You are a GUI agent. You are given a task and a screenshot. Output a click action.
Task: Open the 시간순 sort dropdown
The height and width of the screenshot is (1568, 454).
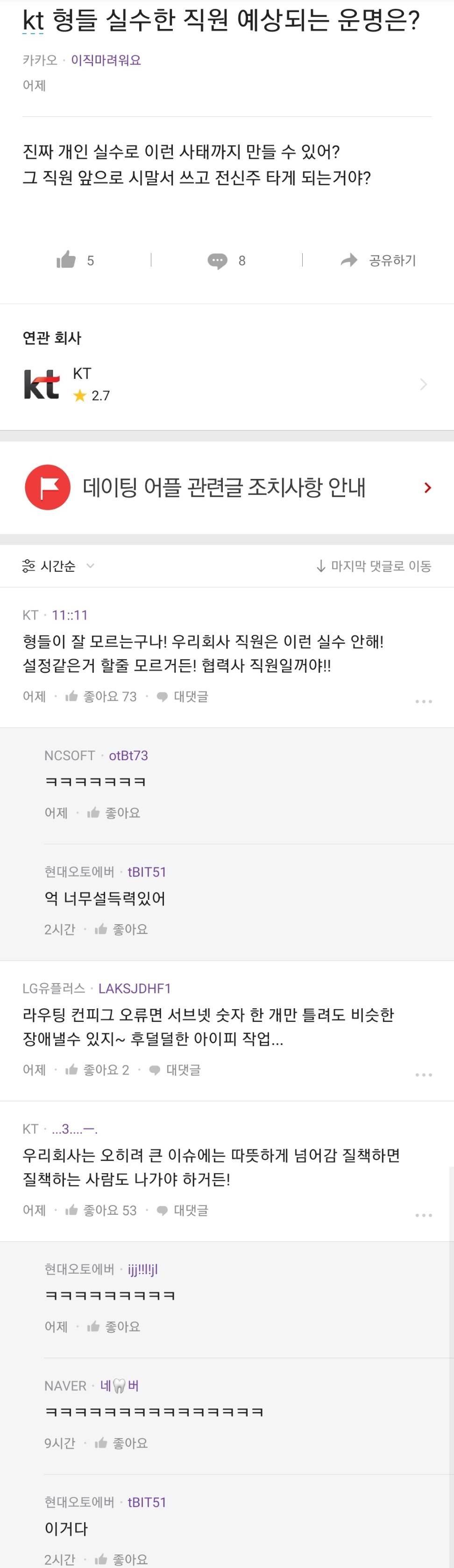tap(58, 566)
